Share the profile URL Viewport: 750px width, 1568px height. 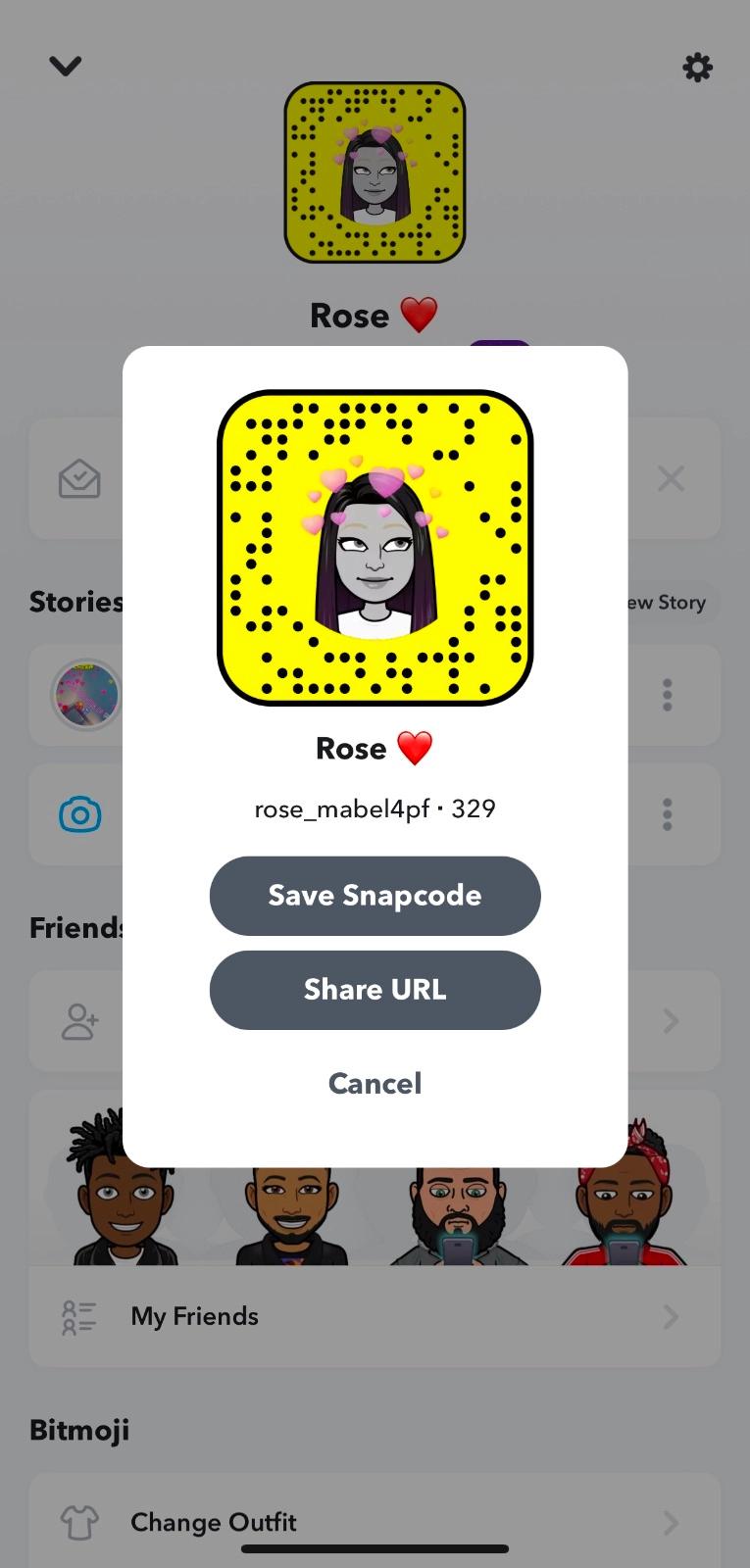(375, 990)
